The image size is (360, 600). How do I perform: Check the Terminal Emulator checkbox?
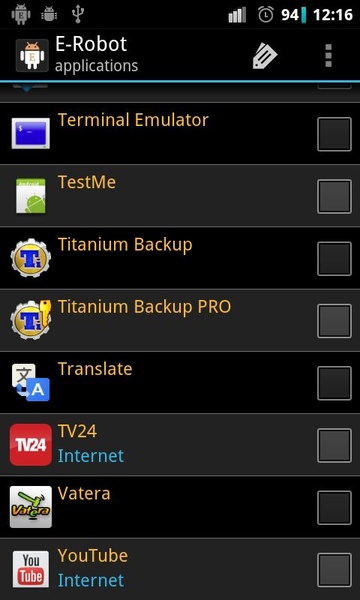click(334, 134)
